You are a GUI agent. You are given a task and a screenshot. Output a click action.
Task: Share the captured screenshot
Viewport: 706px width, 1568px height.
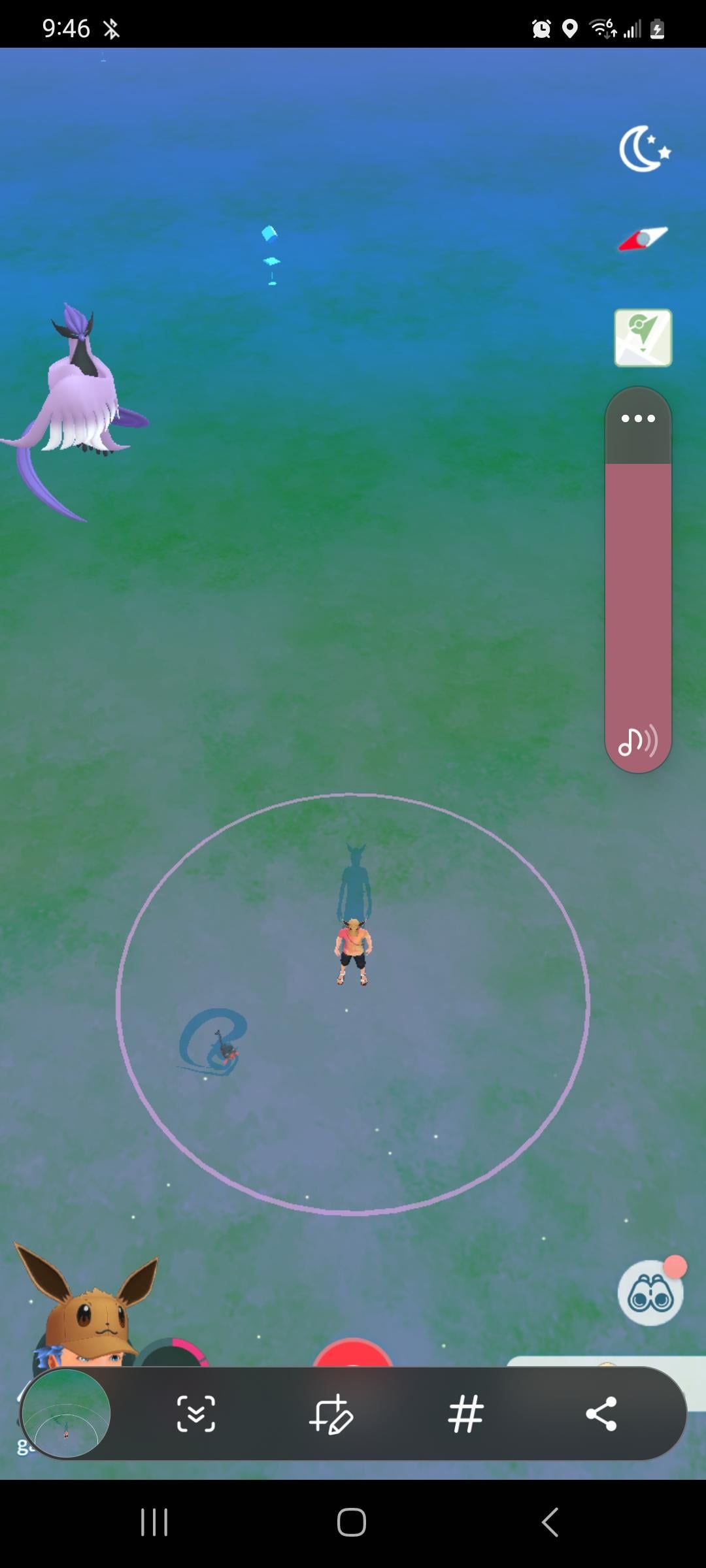[601, 1414]
